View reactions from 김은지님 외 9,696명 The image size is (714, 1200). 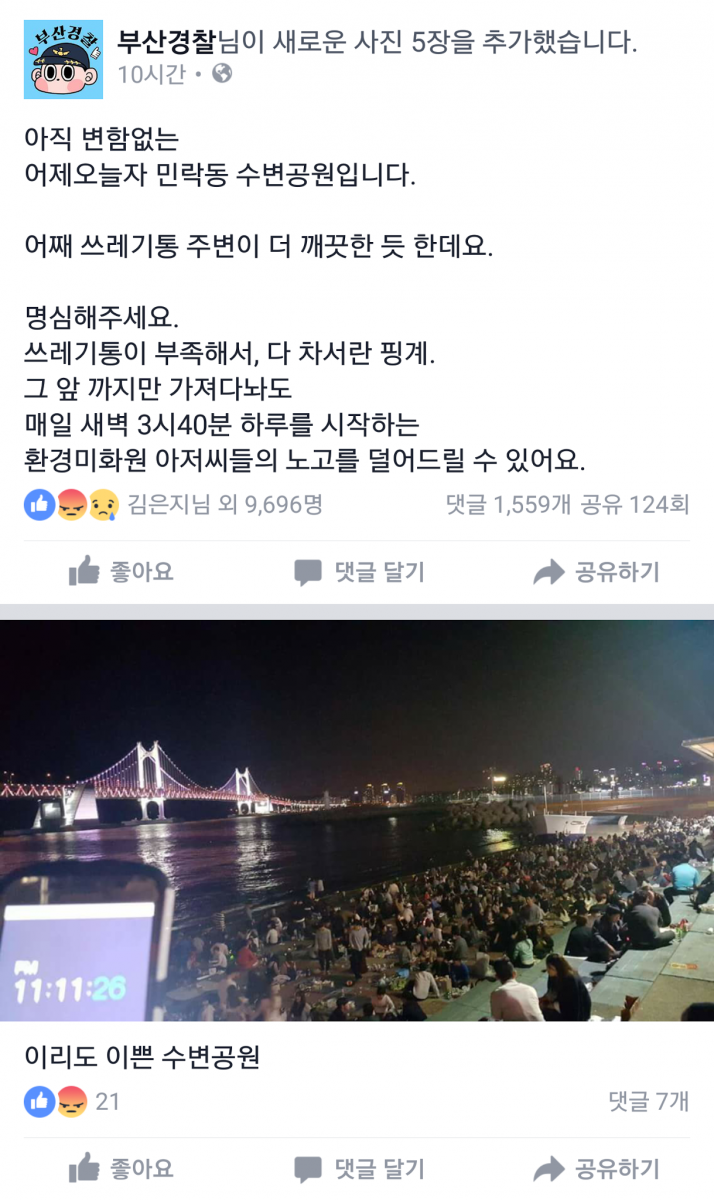[x=173, y=505]
